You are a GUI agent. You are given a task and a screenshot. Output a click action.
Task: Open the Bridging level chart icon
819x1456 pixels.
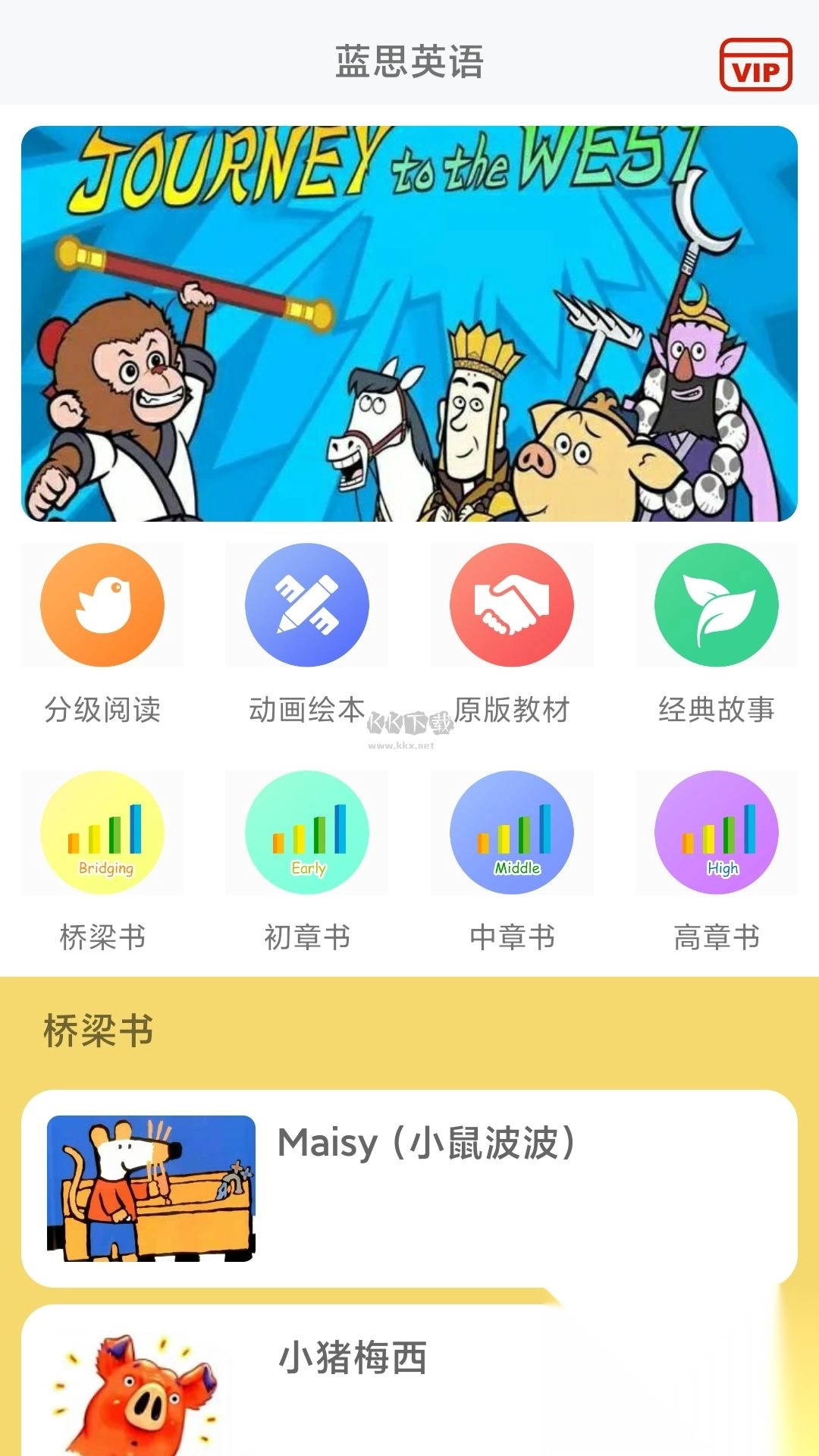(103, 832)
